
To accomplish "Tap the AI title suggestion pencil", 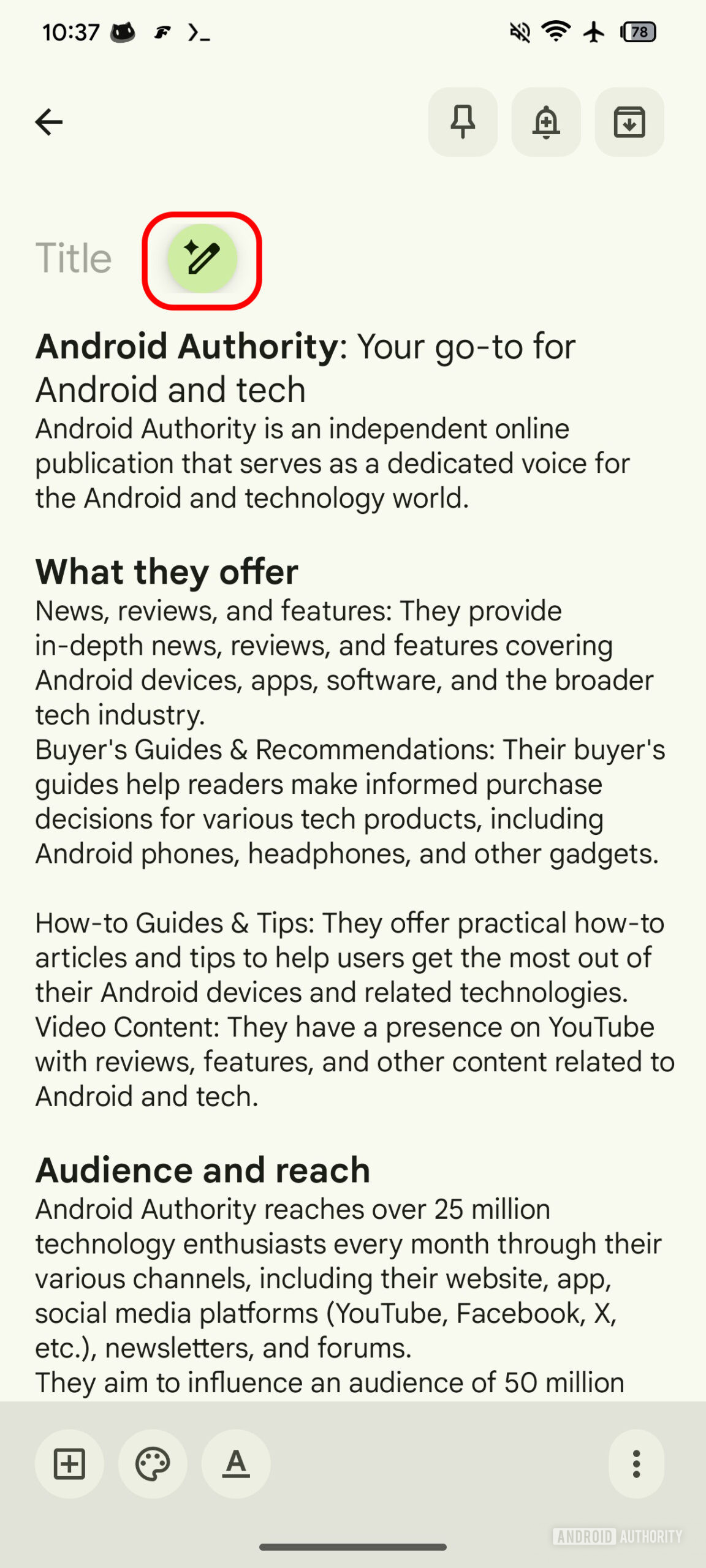I will click(x=202, y=258).
